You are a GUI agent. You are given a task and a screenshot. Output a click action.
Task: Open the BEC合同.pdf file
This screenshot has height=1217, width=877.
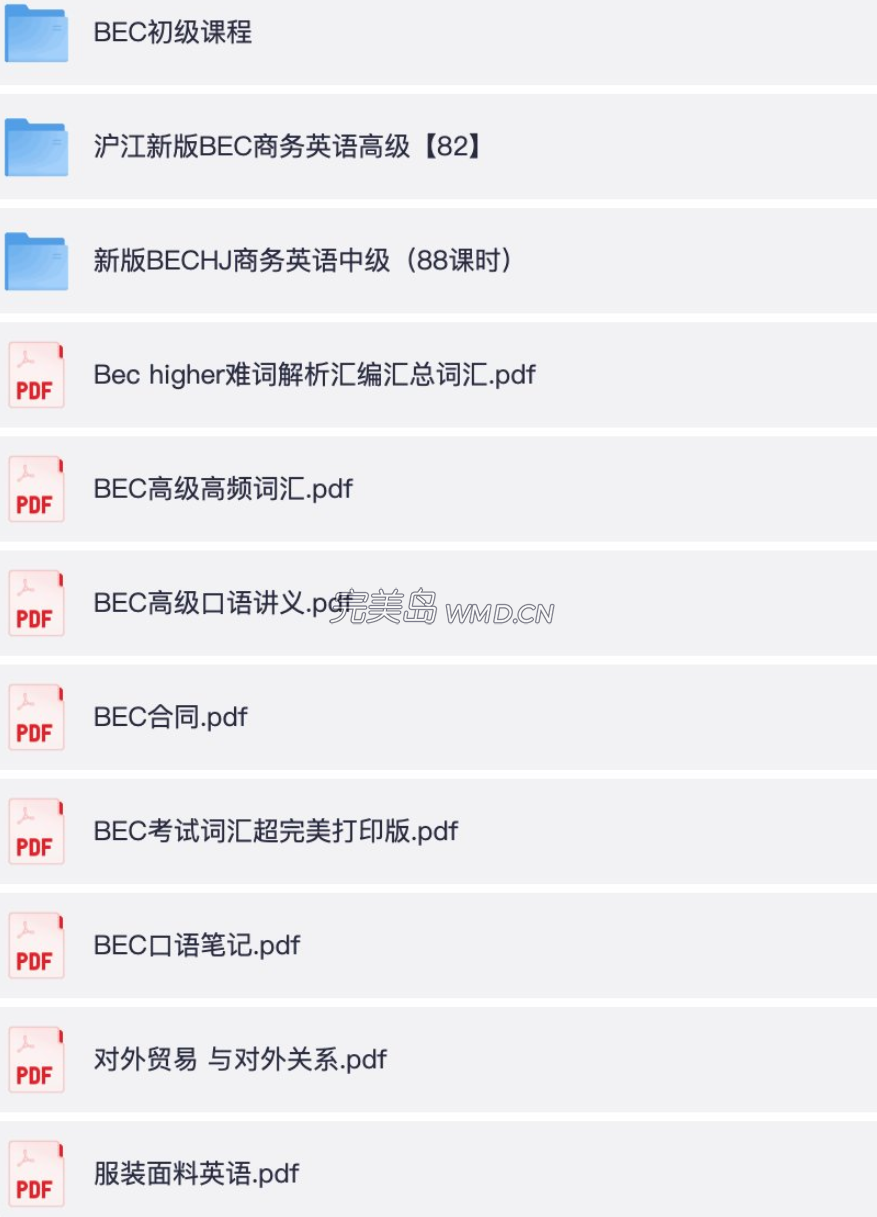(x=170, y=717)
